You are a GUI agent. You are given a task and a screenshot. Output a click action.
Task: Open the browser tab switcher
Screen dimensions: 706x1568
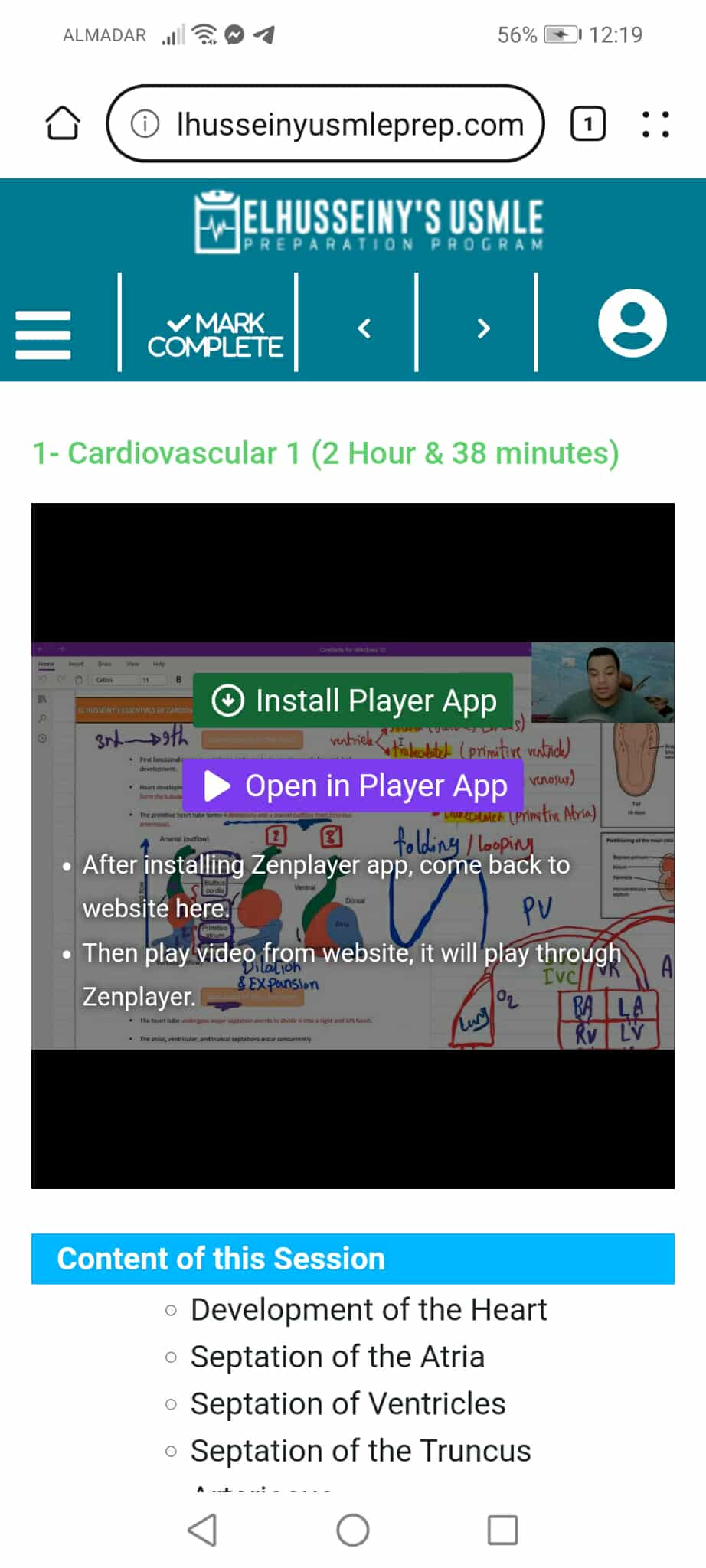click(587, 123)
